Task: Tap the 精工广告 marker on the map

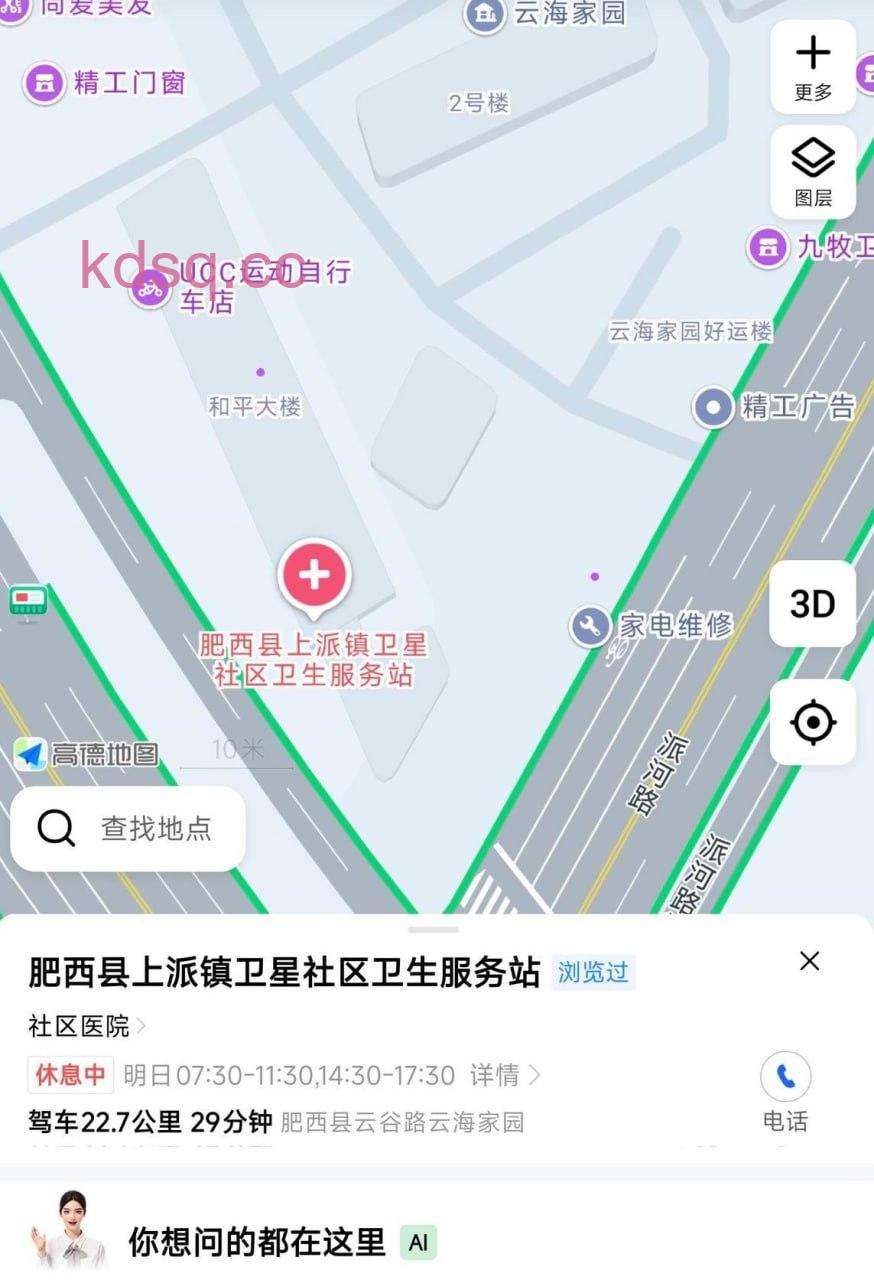Action: pyautogui.click(x=712, y=408)
